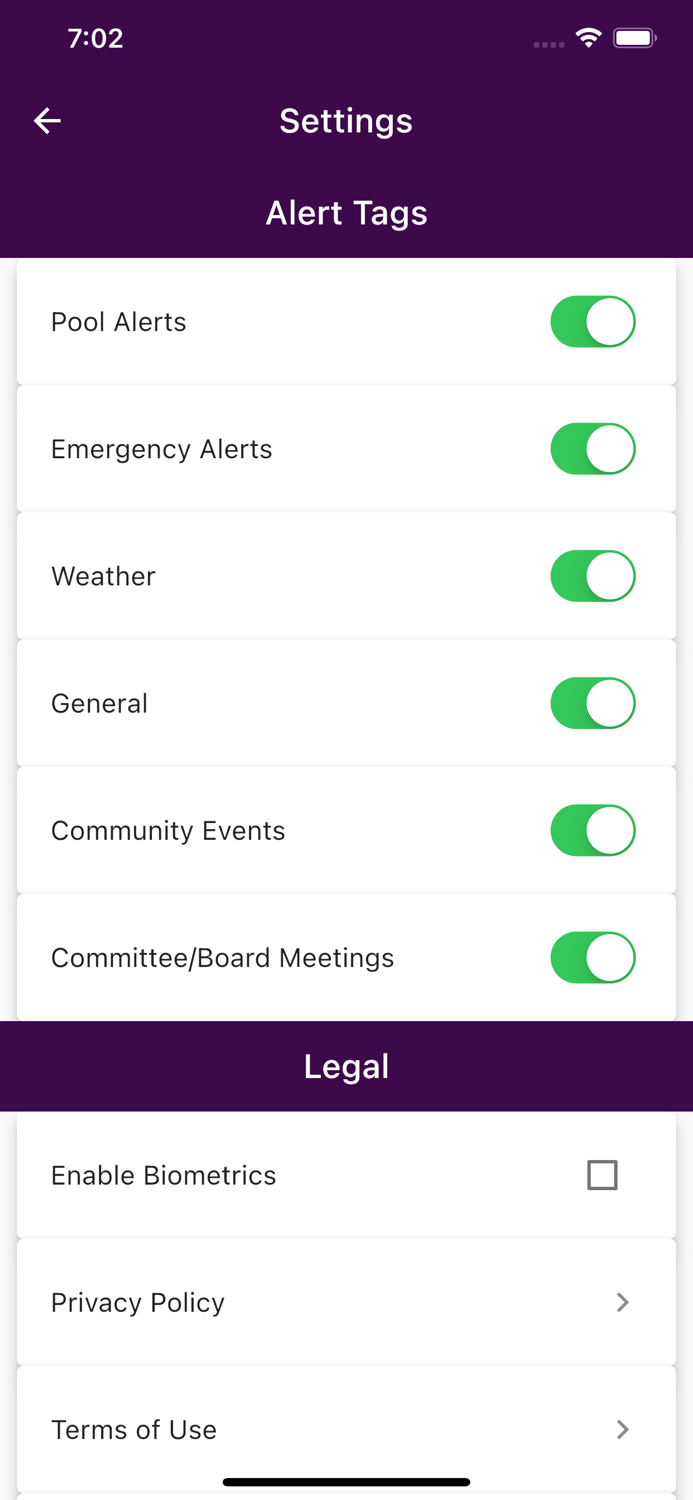Viewport: 693px width, 1500px height.
Task: Disable Committee/Board Meetings alerts
Action: tap(593, 957)
